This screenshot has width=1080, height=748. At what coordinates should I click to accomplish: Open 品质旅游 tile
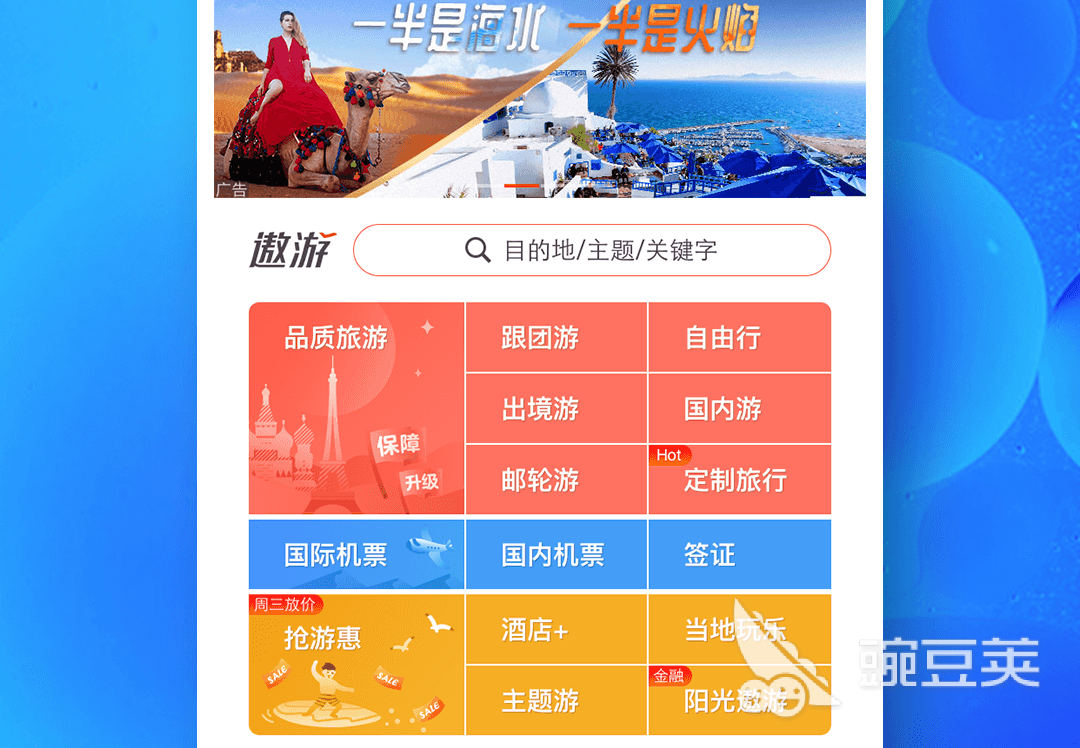[356, 408]
